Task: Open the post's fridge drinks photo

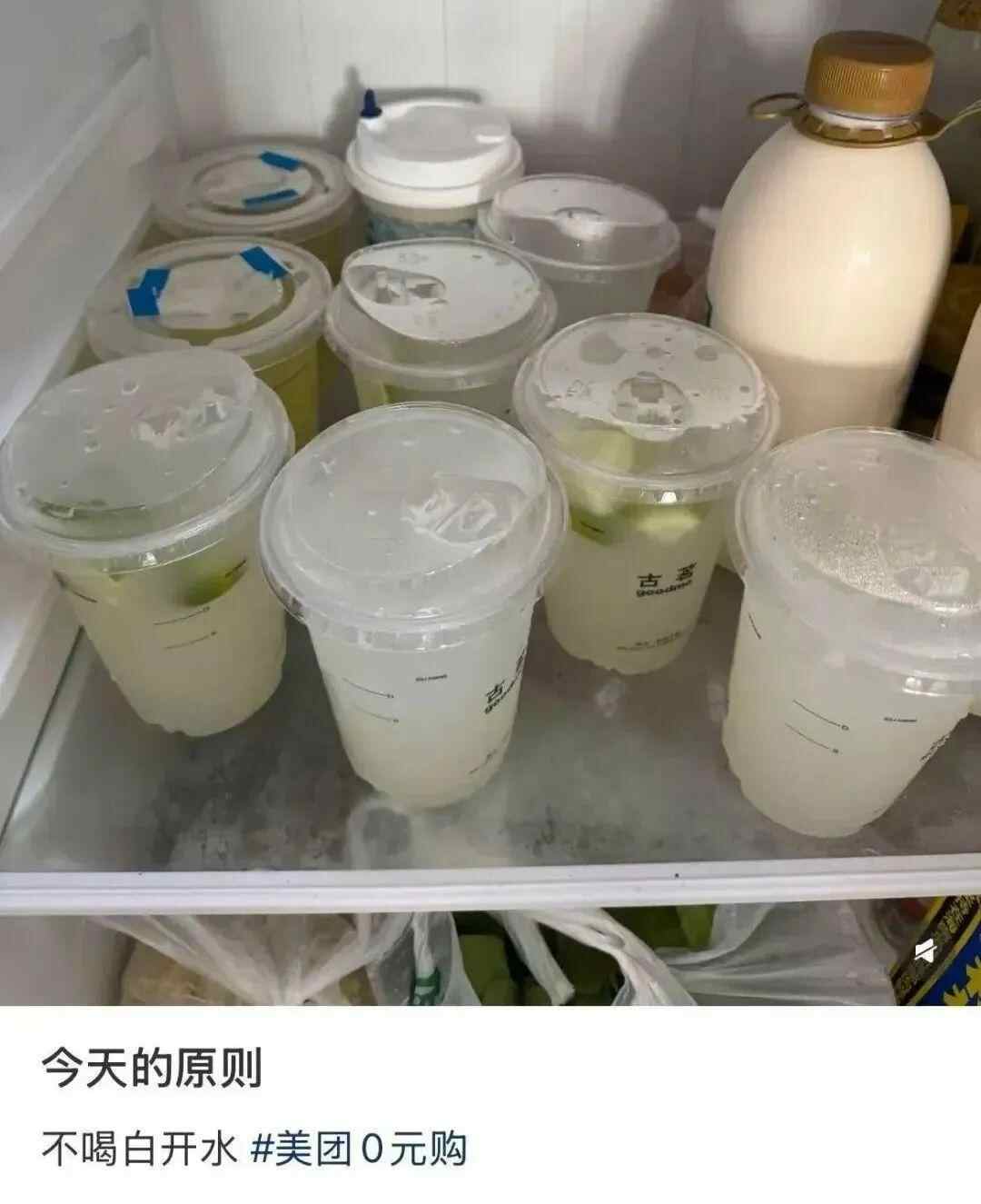Action: (490, 500)
